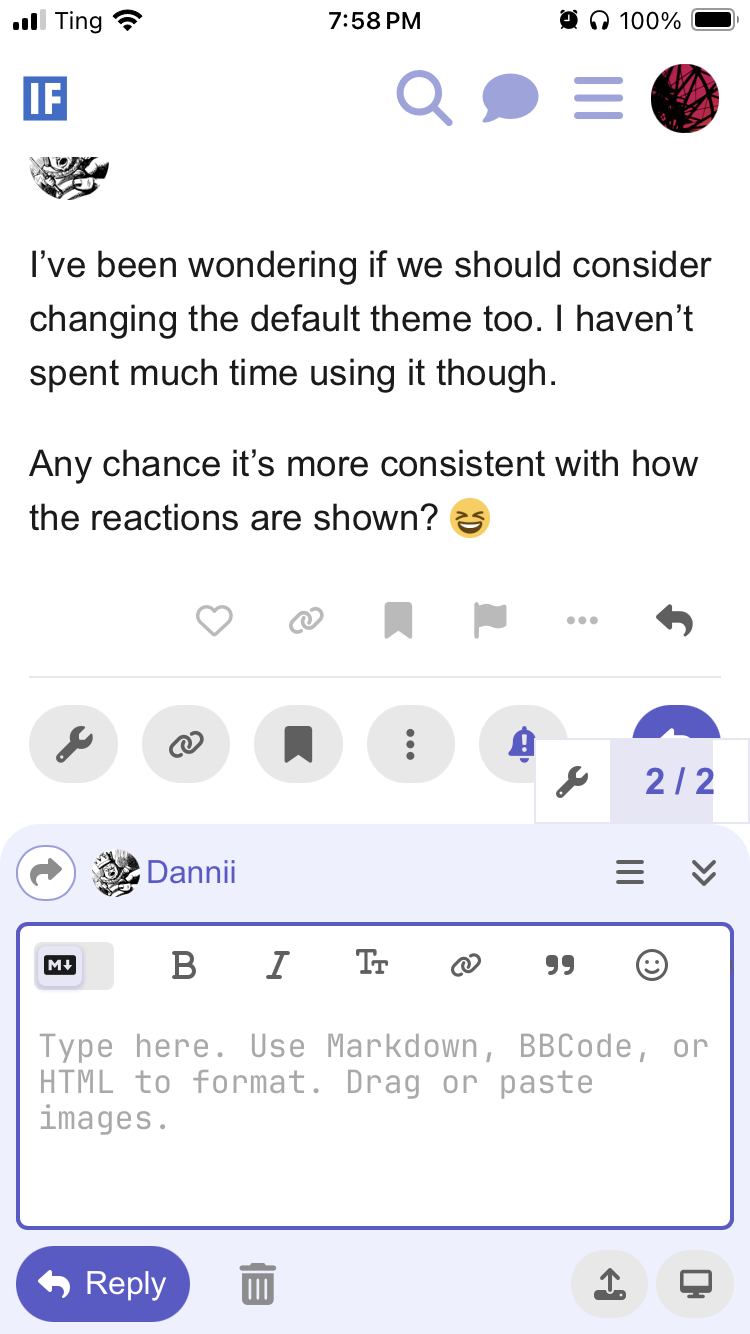
Task: Apply bold formatting
Action: tap(184, 965)
